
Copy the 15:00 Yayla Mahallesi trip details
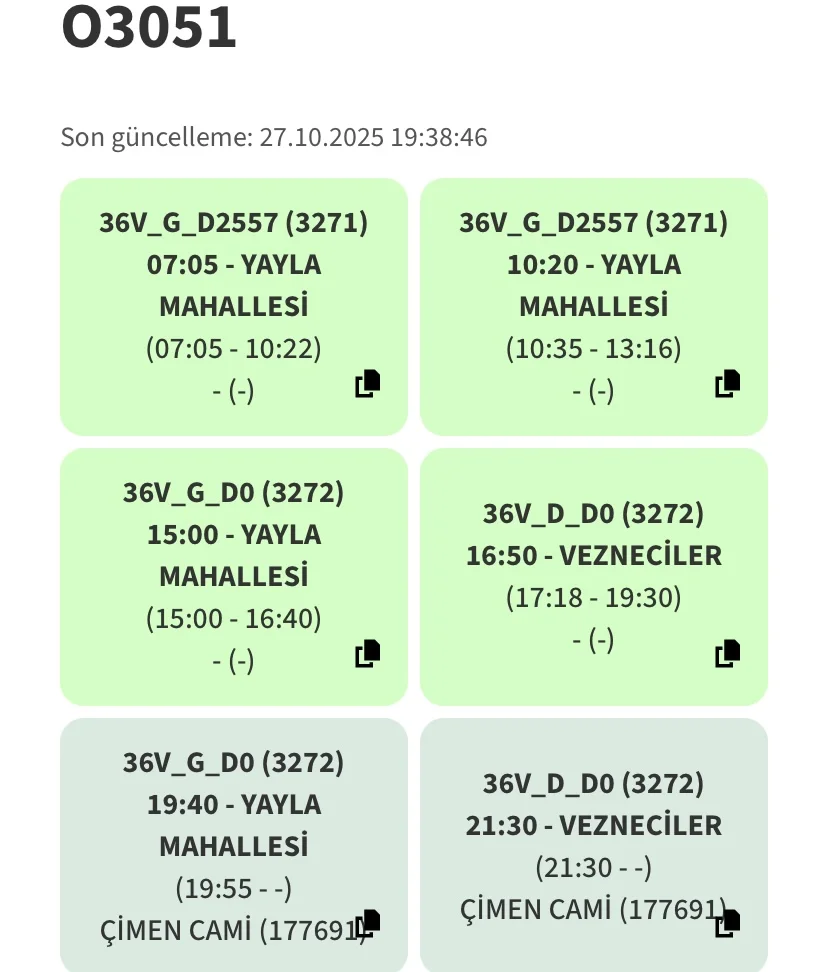pyautogui.click(x=368, y=654)
